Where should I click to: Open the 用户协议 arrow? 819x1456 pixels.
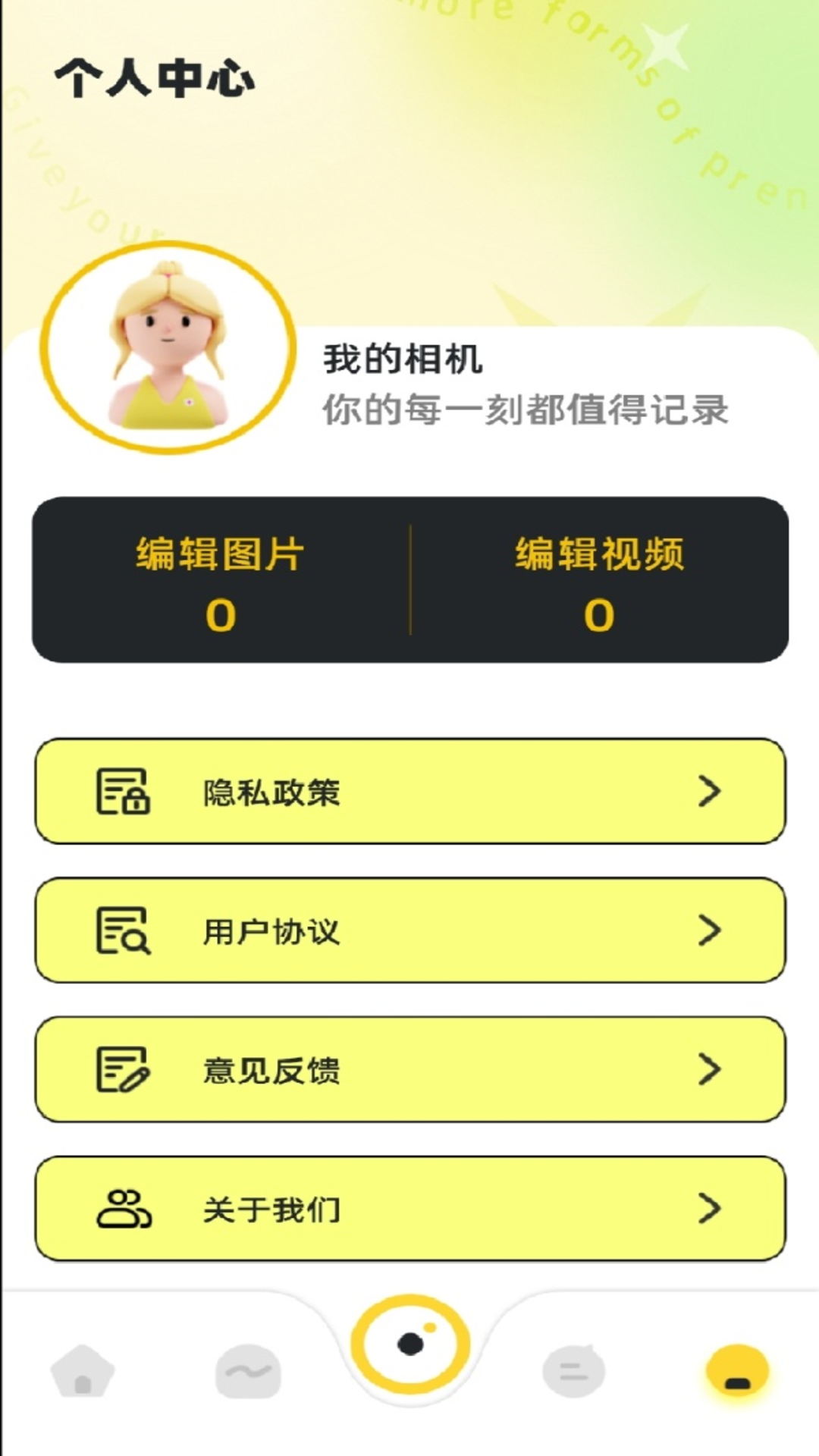(x=711, y=931)
